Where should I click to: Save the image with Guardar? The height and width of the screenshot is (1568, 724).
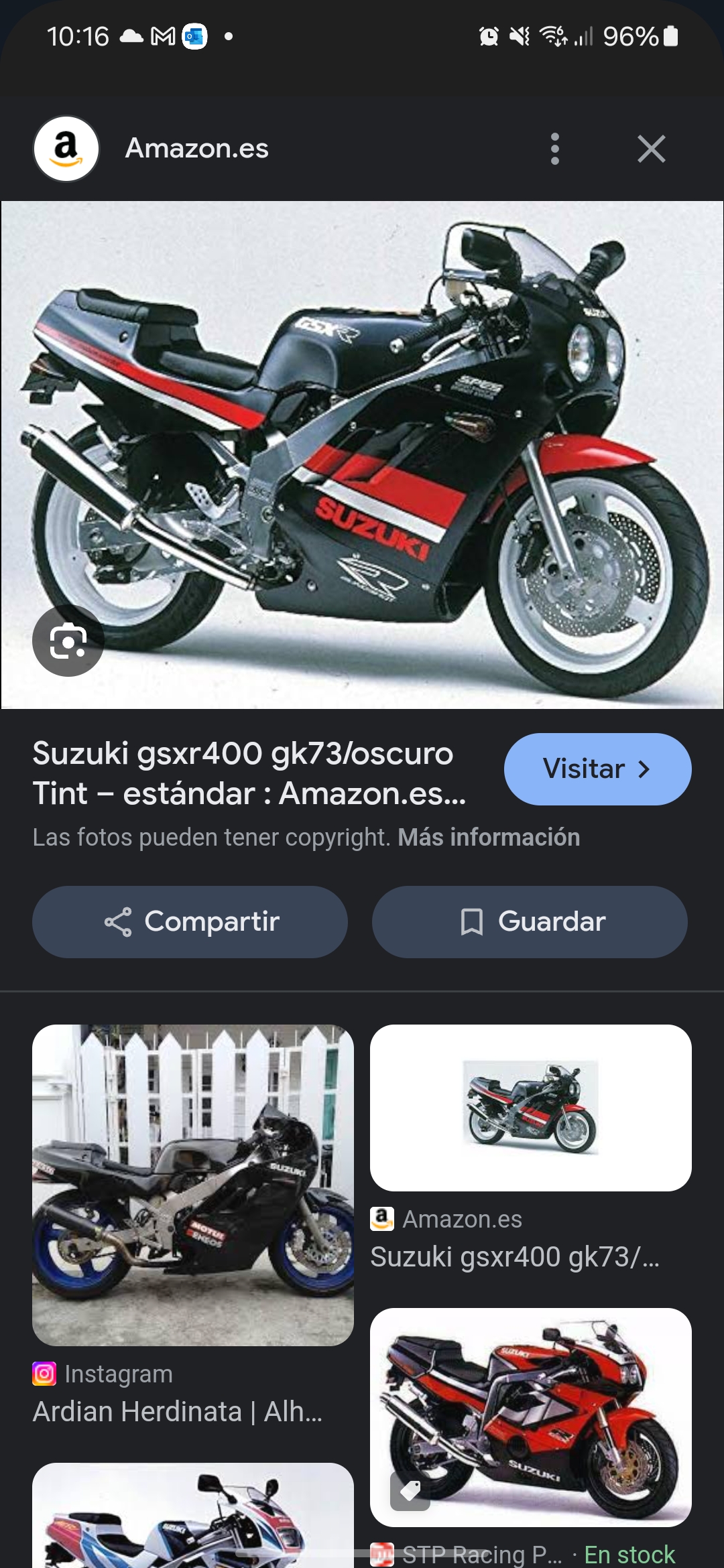pyautogui.click(x=530, y=922)
